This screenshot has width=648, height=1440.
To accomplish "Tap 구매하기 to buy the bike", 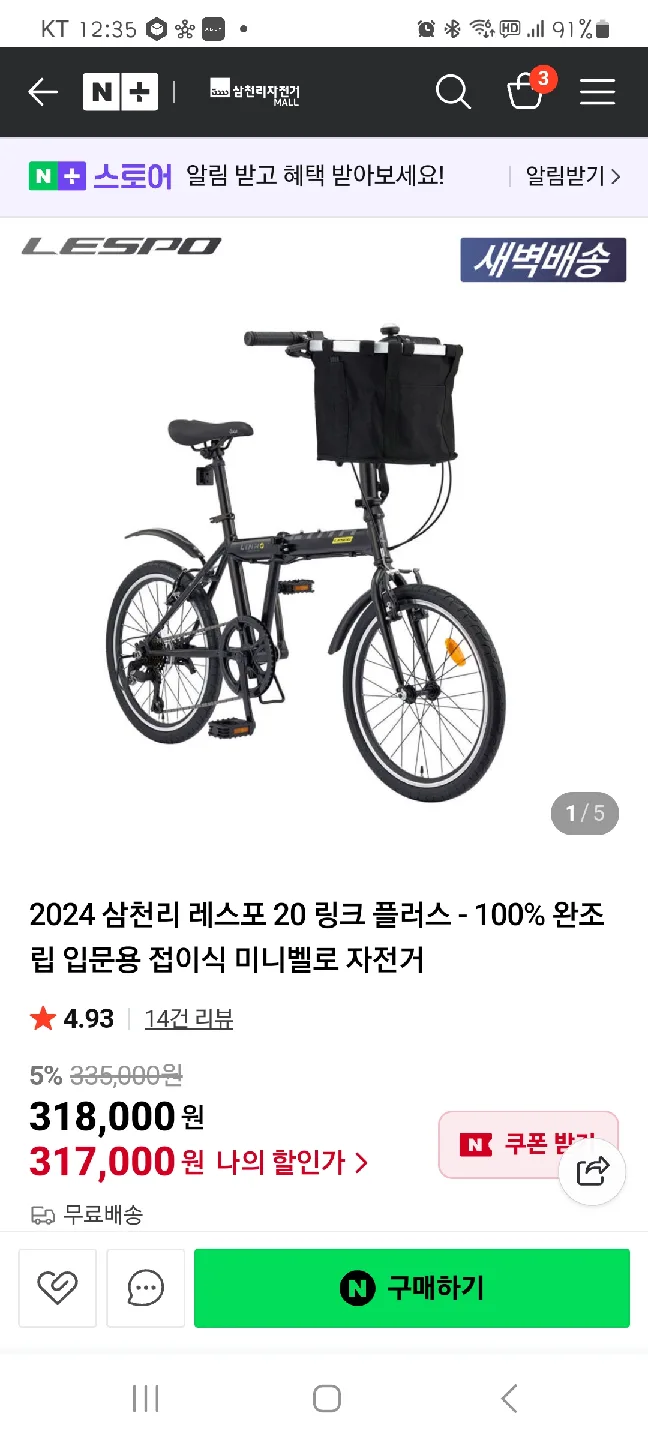I will [x=412, y=1288].
